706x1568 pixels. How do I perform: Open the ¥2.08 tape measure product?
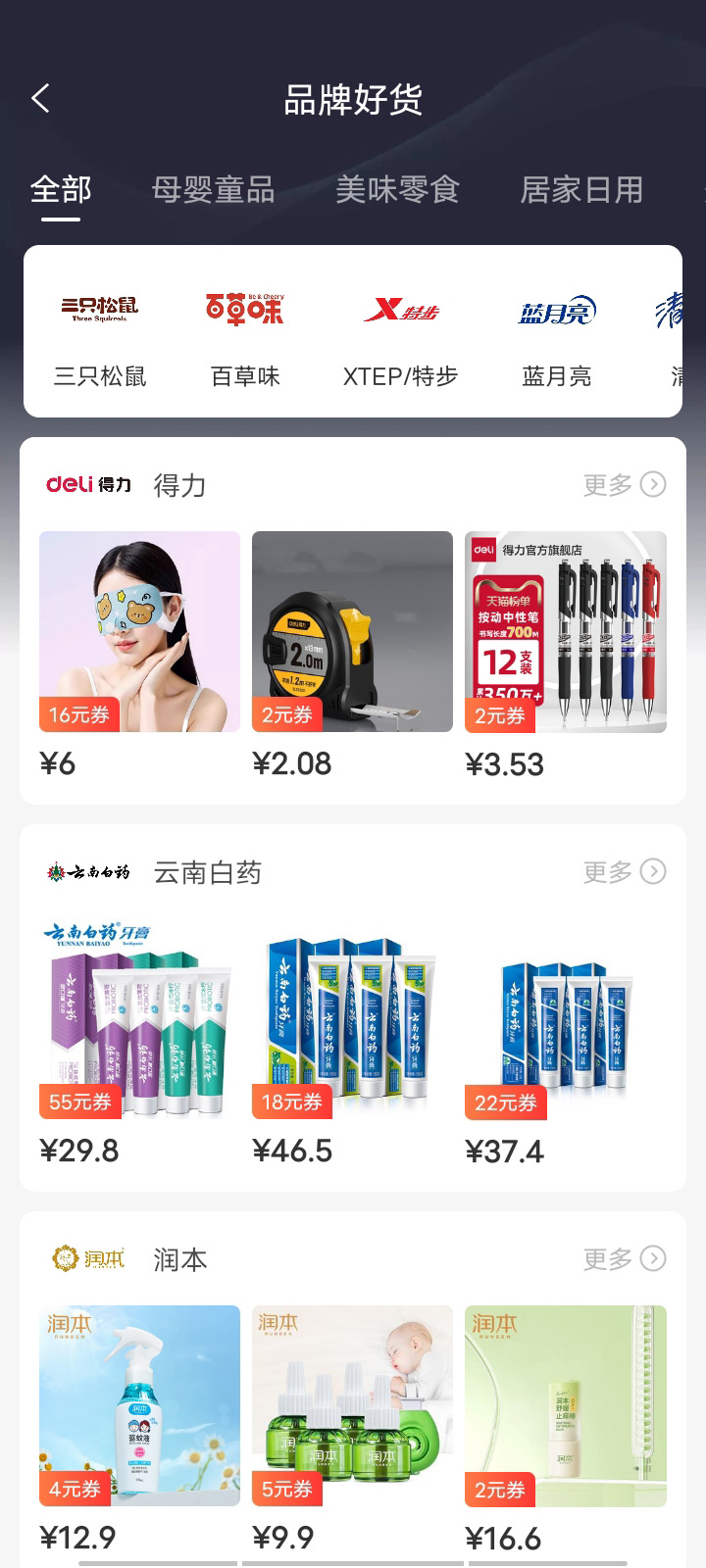coord(352,632)
